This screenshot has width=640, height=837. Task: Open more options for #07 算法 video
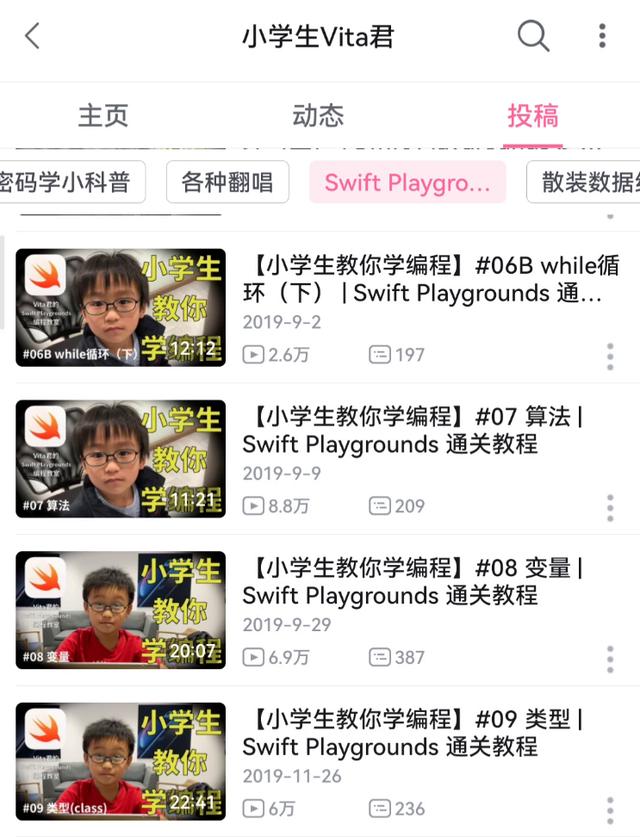coord(610,507)
